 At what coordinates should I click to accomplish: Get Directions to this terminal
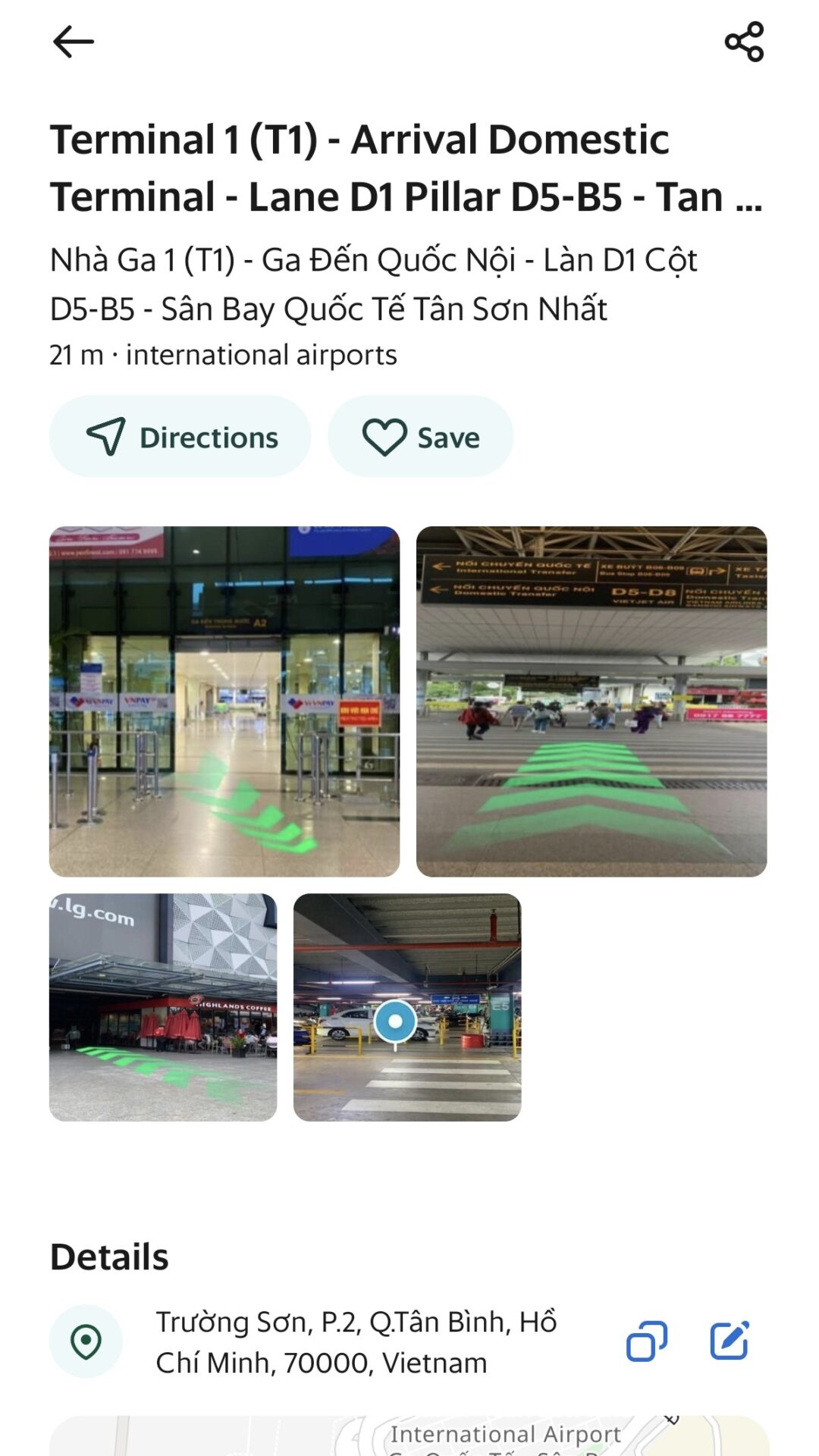(x=180, y=437)
